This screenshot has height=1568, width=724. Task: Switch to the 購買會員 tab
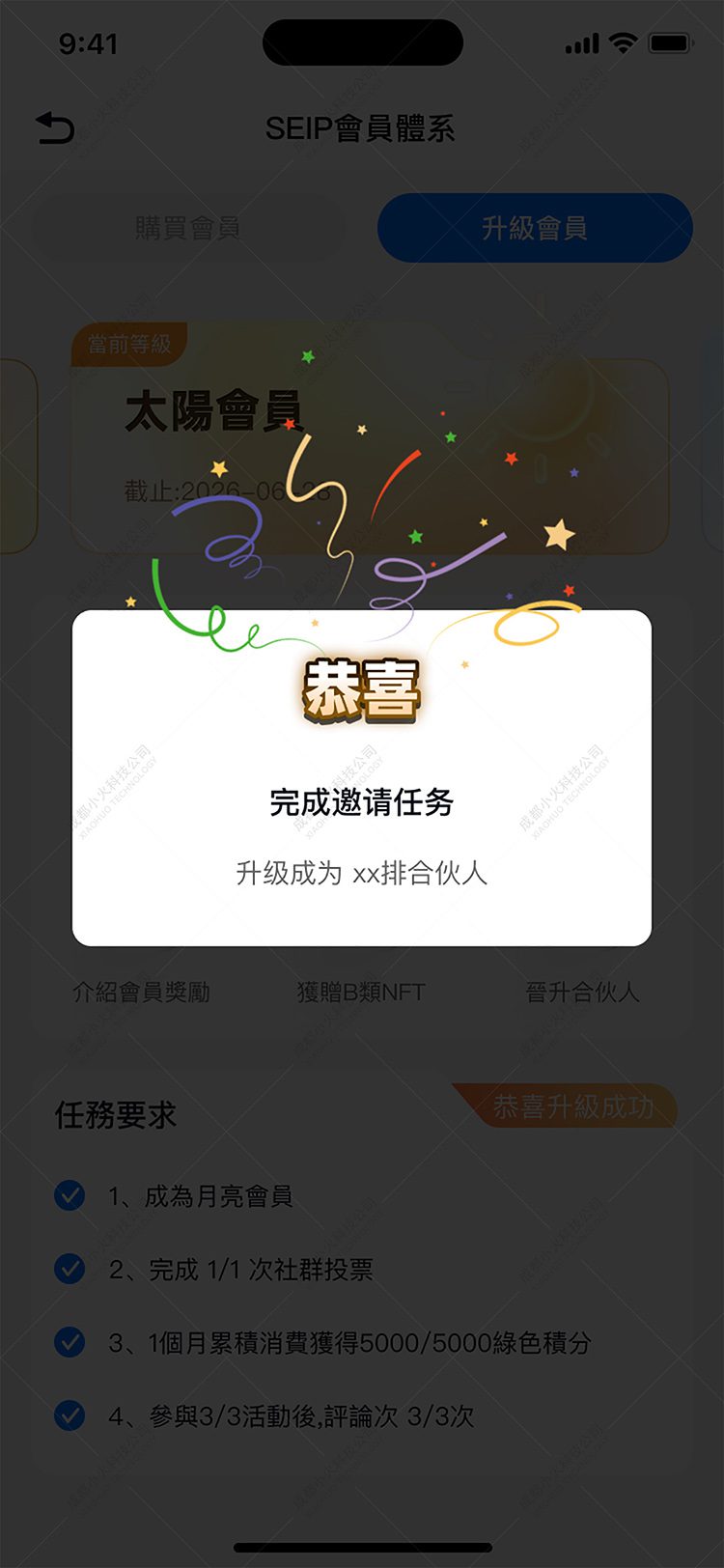pos(189,228)
